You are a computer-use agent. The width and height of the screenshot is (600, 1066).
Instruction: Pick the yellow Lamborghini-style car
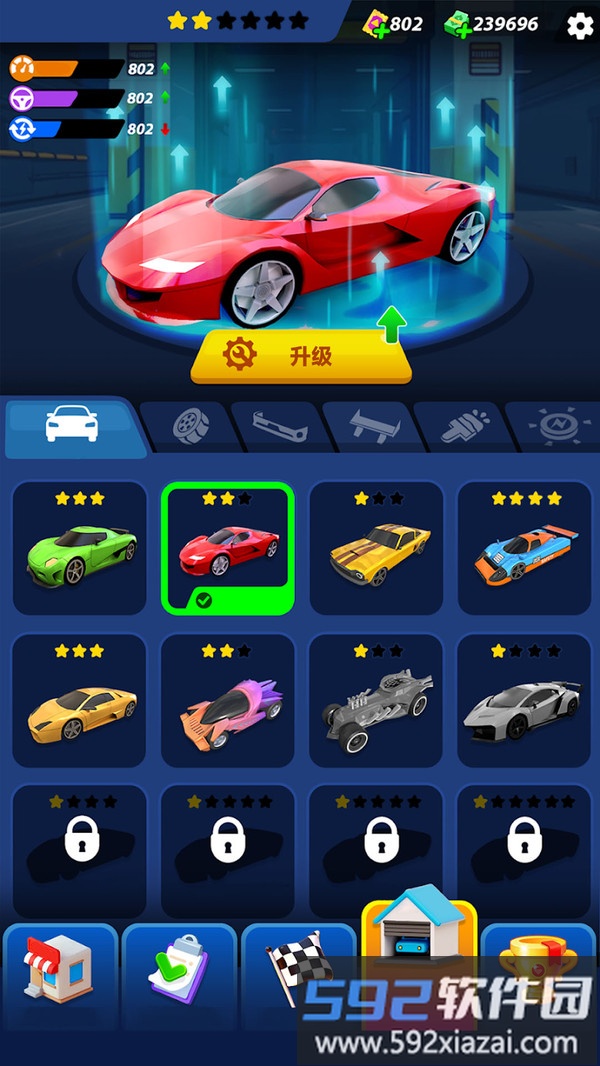80,700
